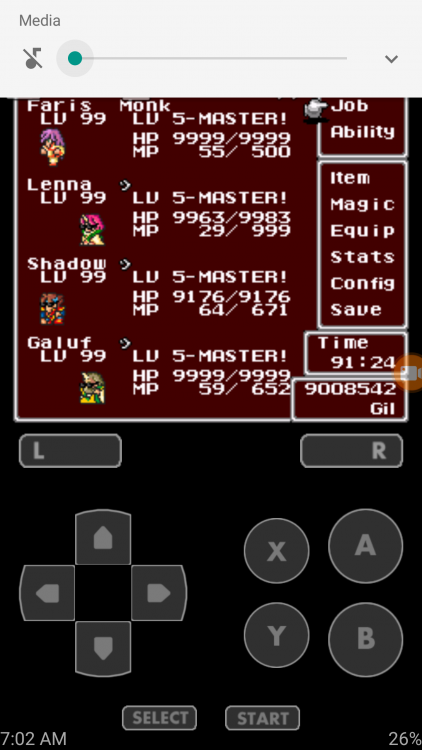Expand the volume panel chevron

(391, 59)
